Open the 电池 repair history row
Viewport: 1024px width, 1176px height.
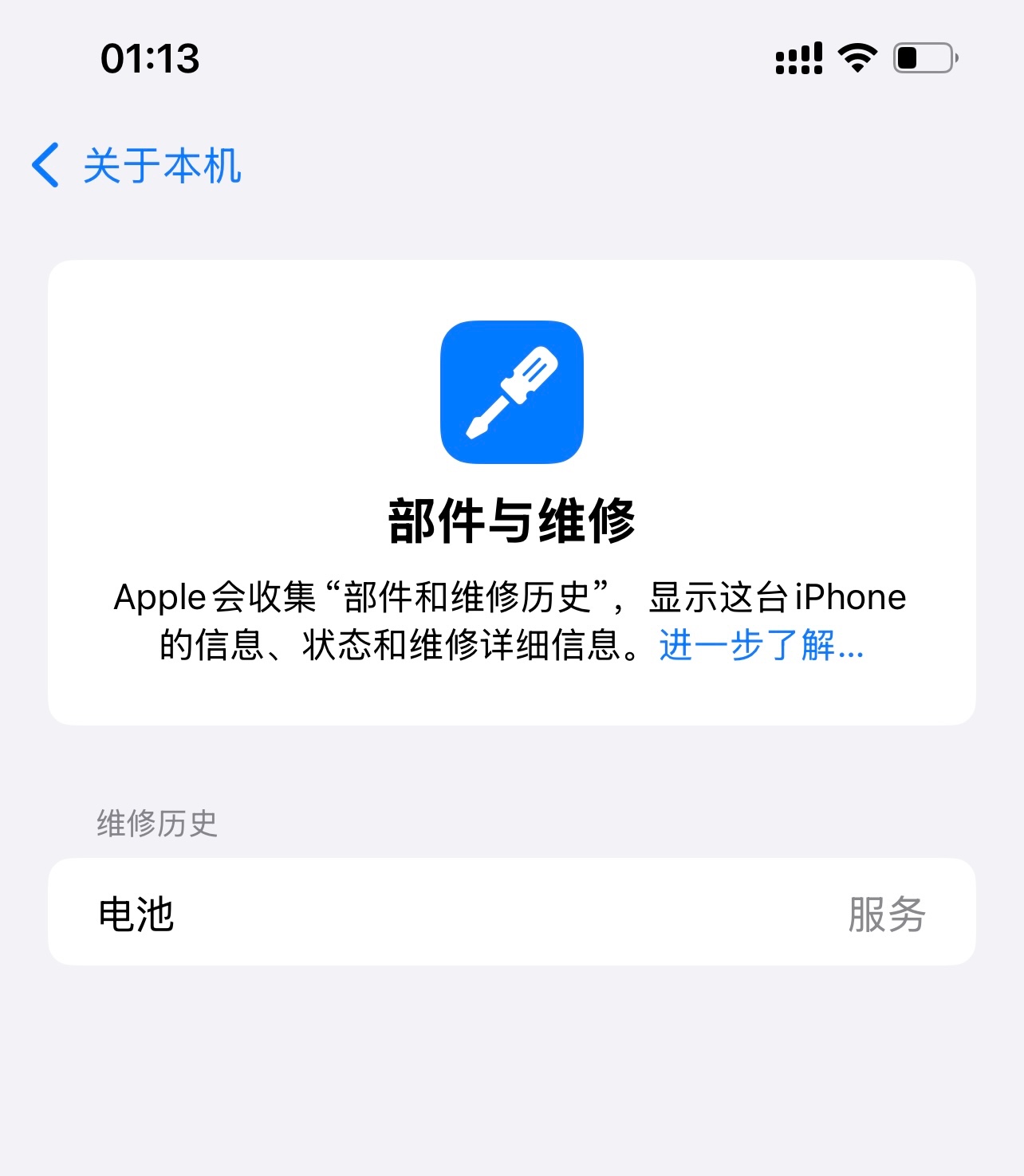(x=511, y=913)
